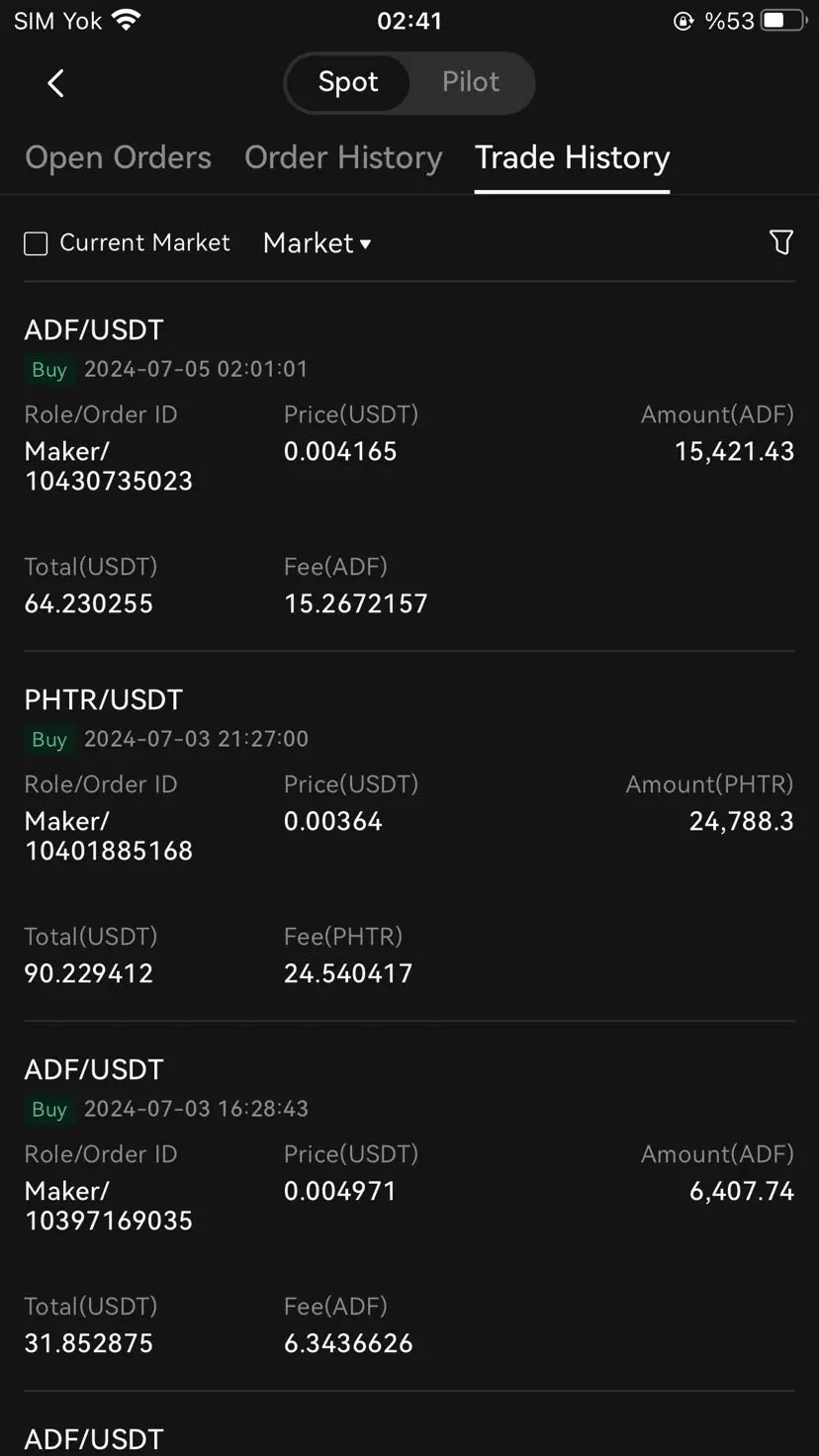Image resolution: width=819 pixels, height=1456 pixels.
Task: Check the Current Market checkbox
Action: pyautogui.click(x=36, y=243)
